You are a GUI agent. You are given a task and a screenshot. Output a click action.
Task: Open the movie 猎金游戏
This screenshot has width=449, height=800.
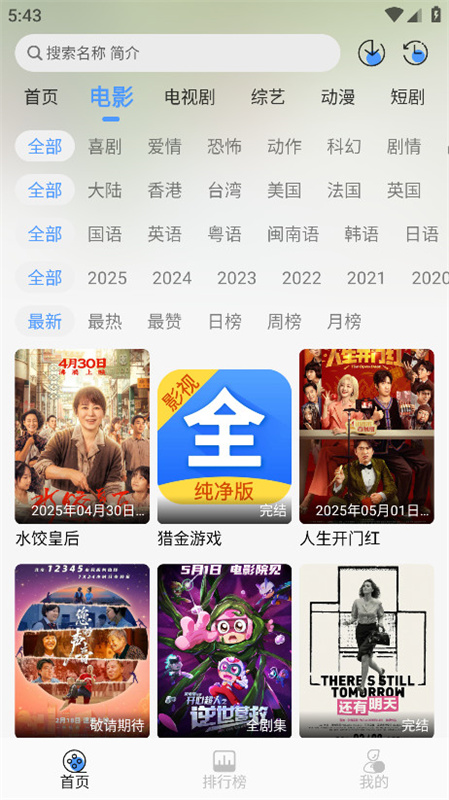pos(224,436)
